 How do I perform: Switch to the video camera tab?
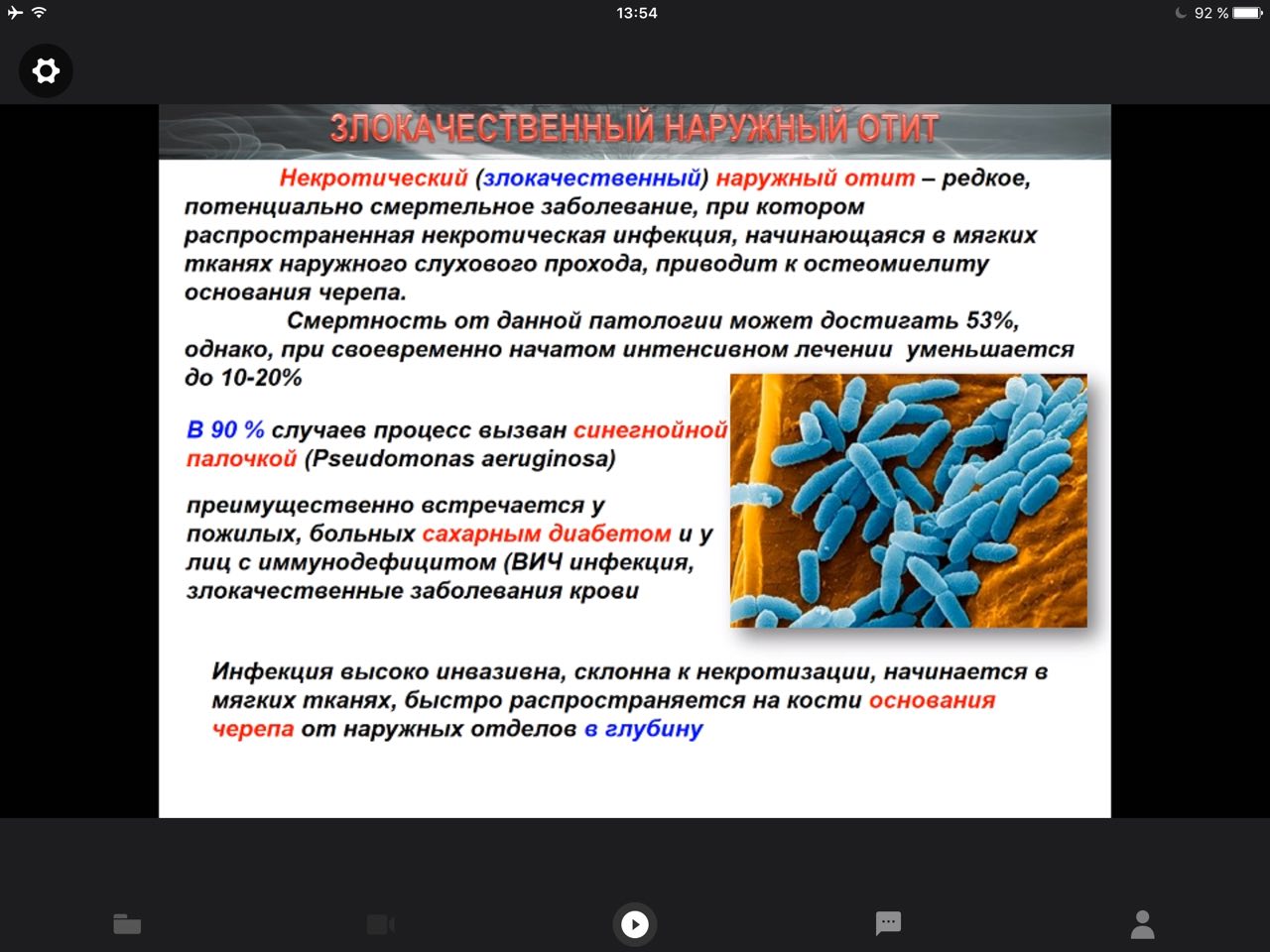[381, 924]
